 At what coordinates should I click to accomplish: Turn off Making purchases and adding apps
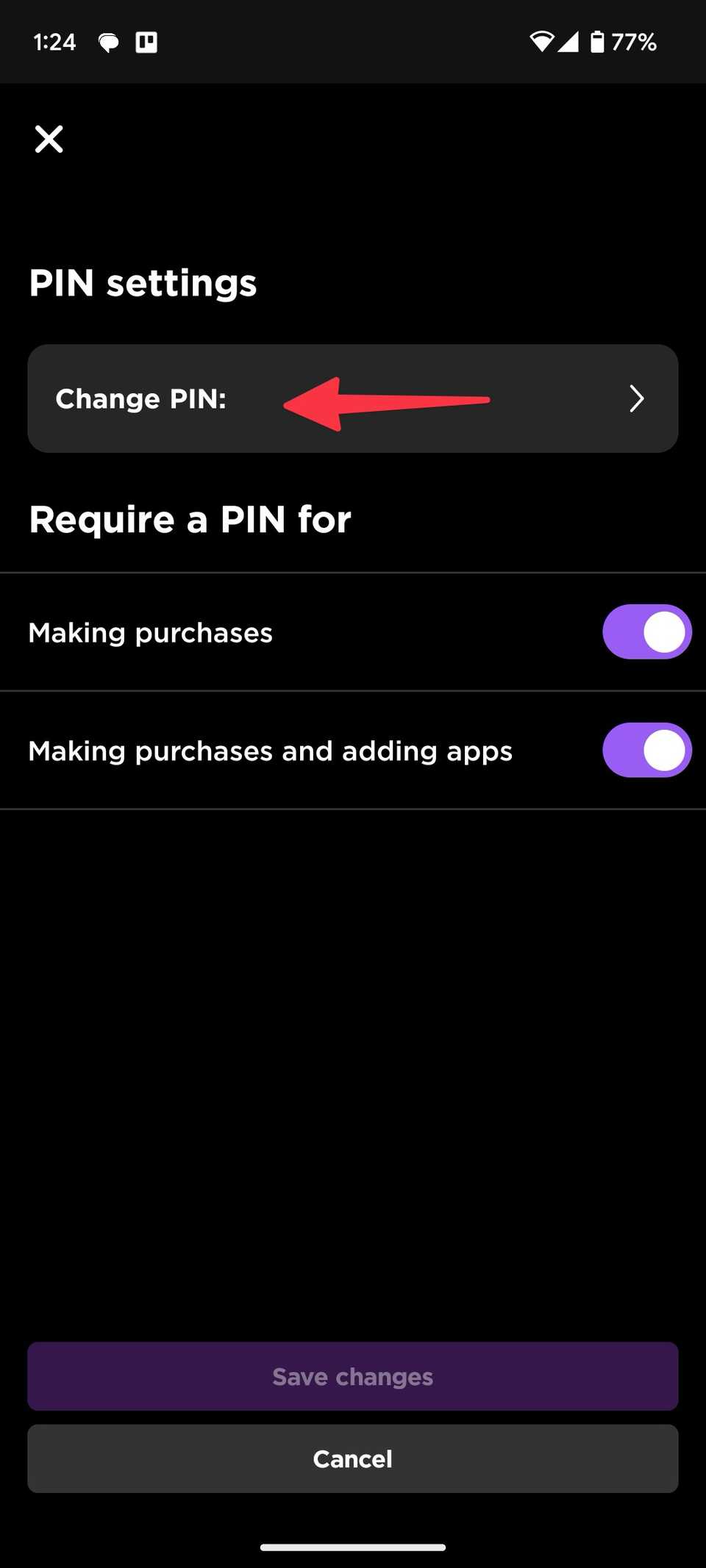646,750
